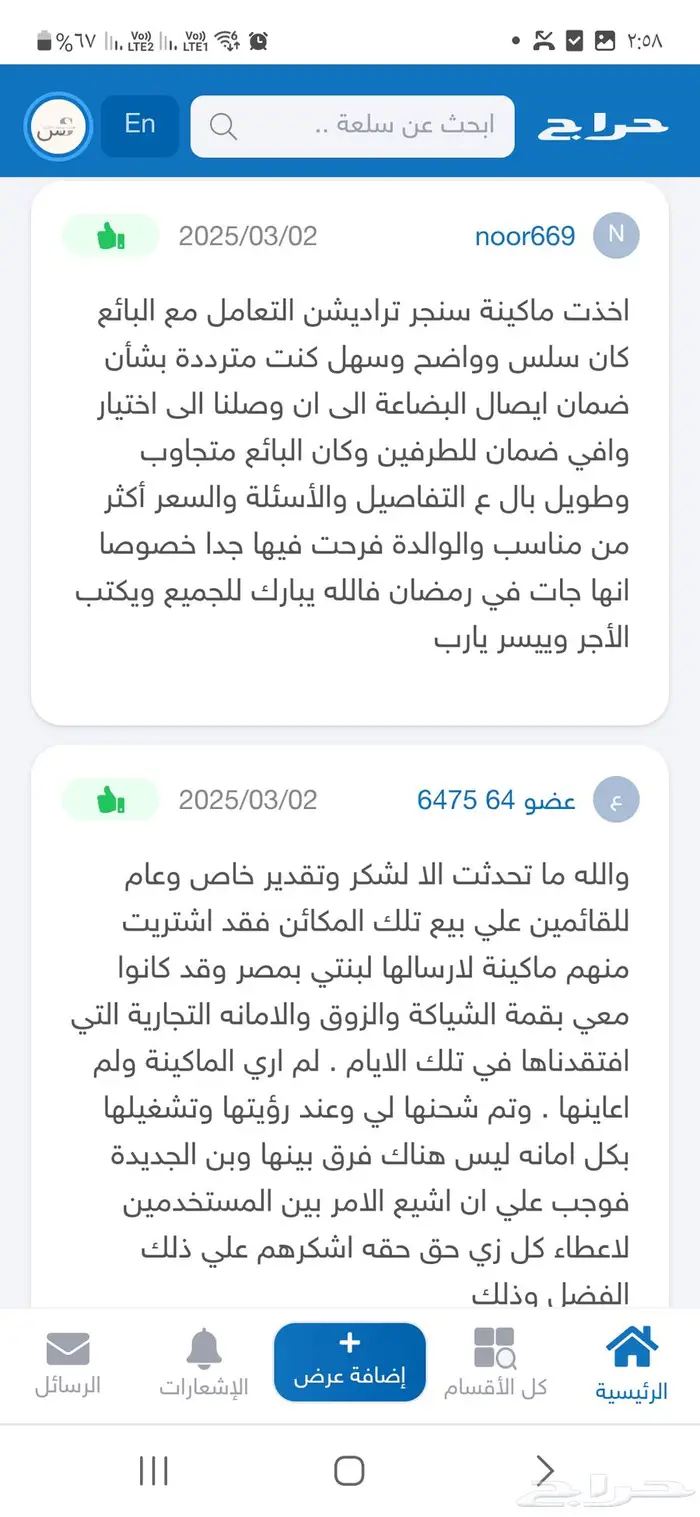Go to the الرسائل messages tab
700x1517 pixels.
point(68,1362)
